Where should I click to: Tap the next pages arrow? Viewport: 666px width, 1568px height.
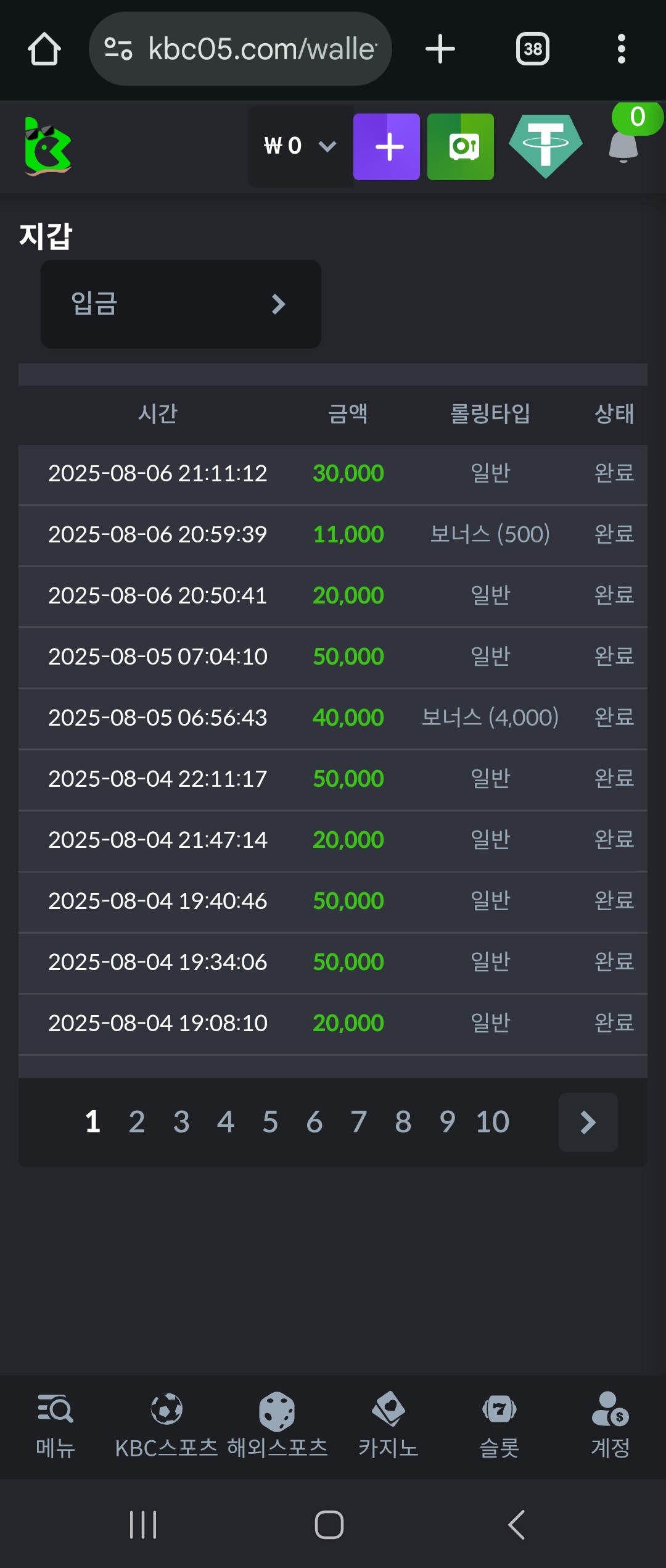click(x=588, y=1122)
